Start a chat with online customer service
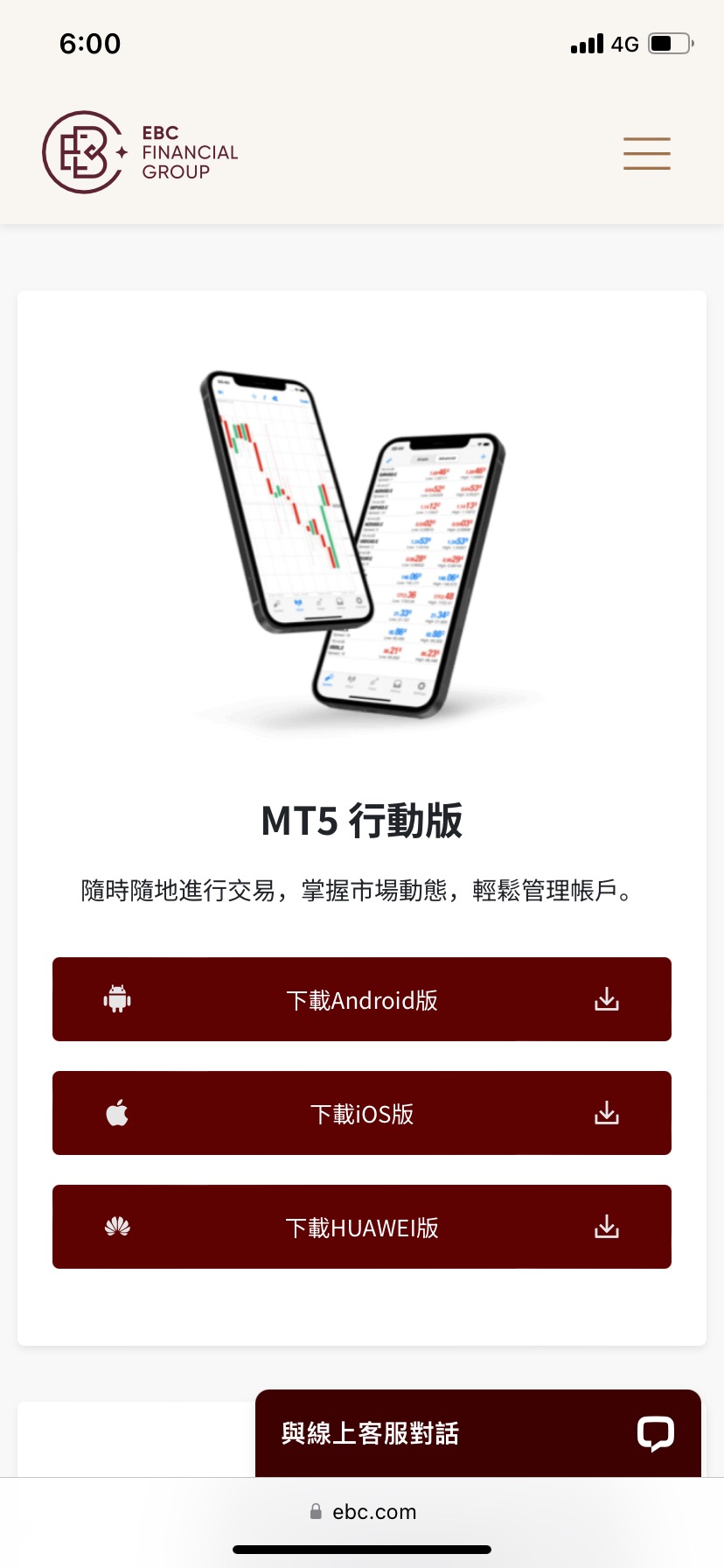Screen dimensions: 724x1568 pos(477,1433)
